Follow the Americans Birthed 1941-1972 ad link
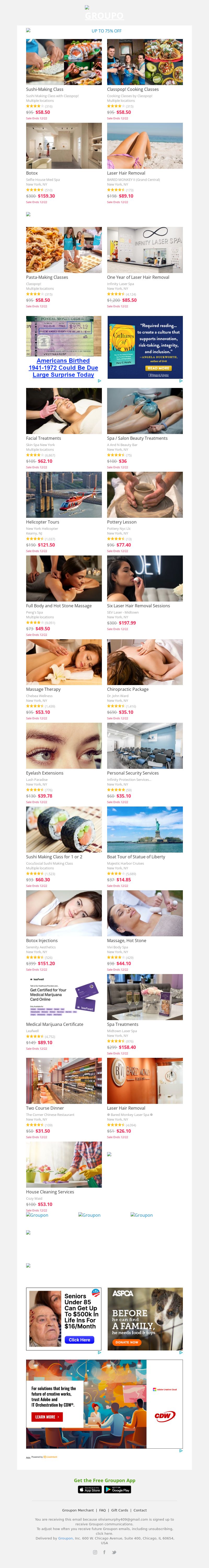209x1568 pixels. [x=63, y=368]
